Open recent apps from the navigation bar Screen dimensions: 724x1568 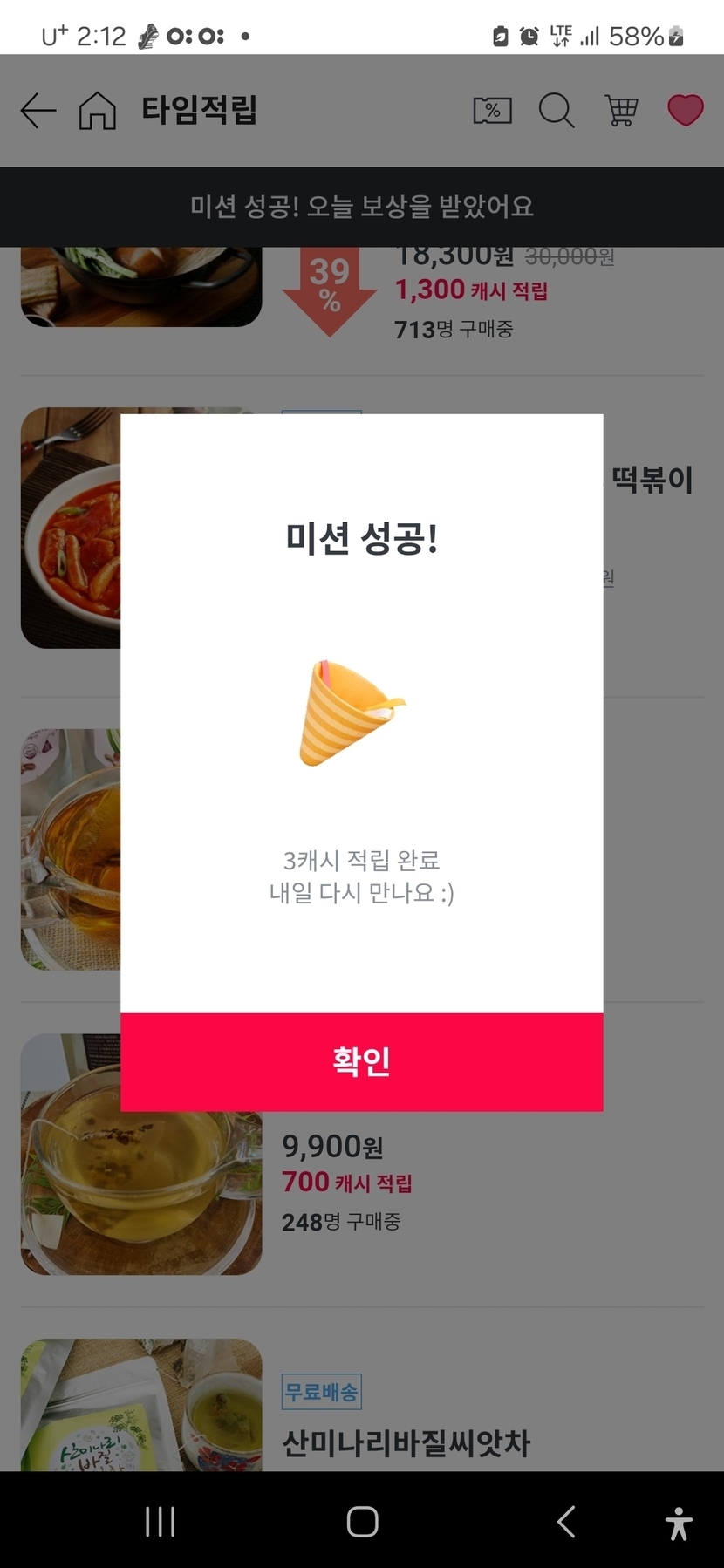(160, 1522)
